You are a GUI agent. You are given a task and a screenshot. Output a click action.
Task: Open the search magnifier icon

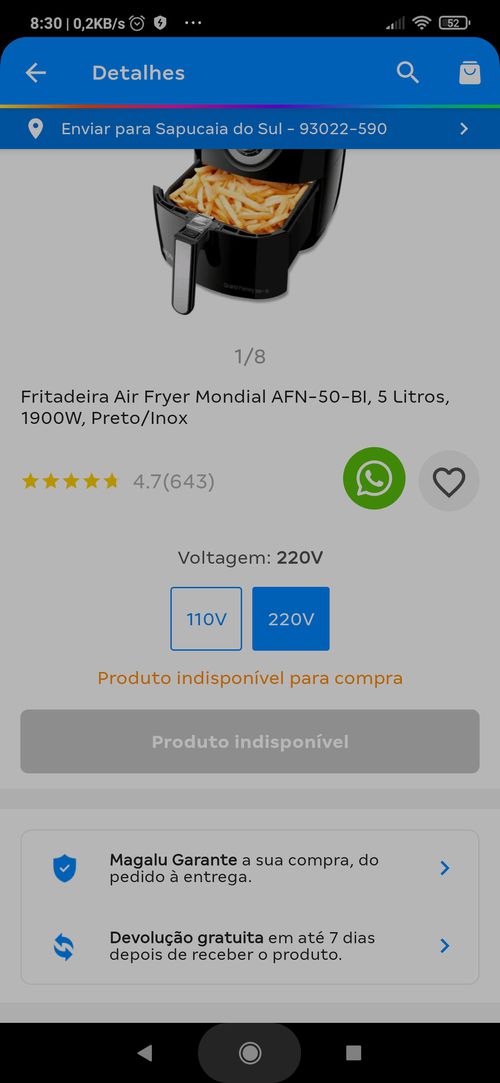(407, 73)
